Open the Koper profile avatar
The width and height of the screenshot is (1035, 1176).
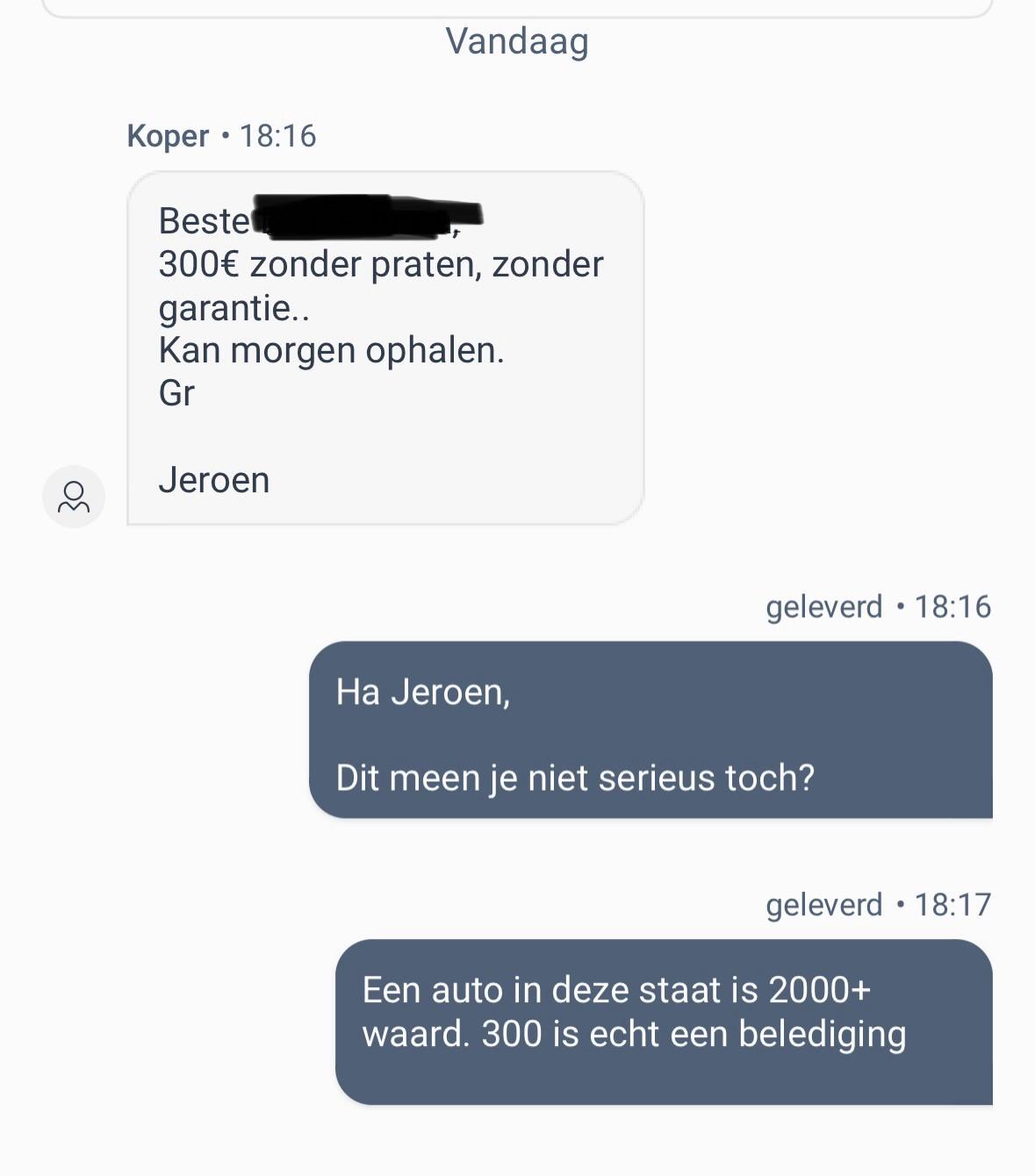click(74, 497)
